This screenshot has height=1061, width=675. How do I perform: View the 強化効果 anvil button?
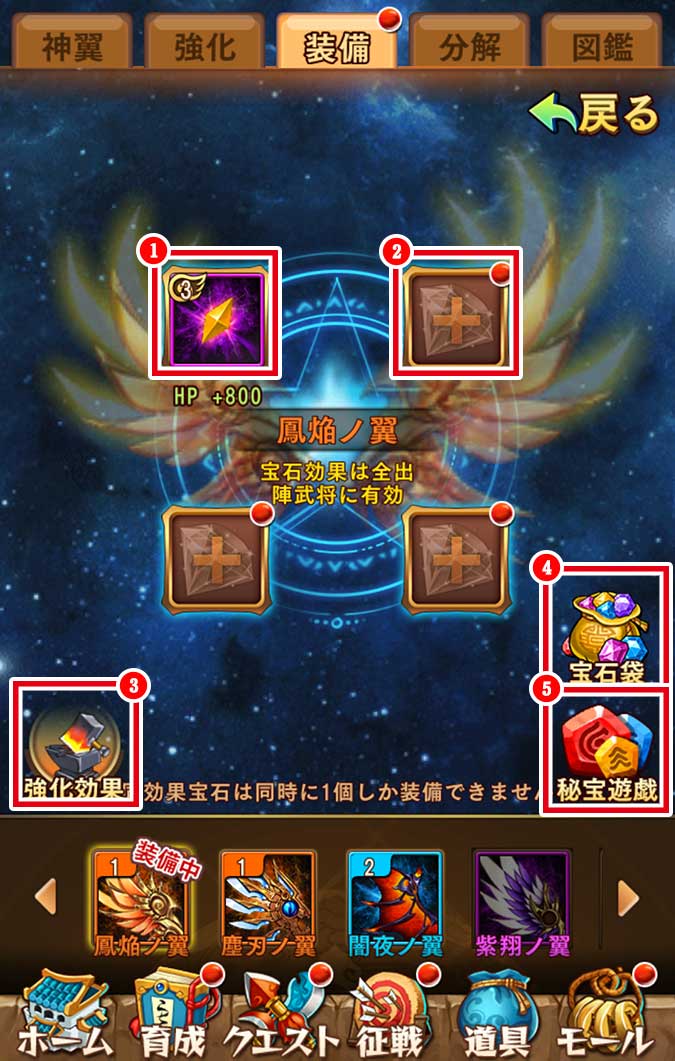(x=74, y=745)
